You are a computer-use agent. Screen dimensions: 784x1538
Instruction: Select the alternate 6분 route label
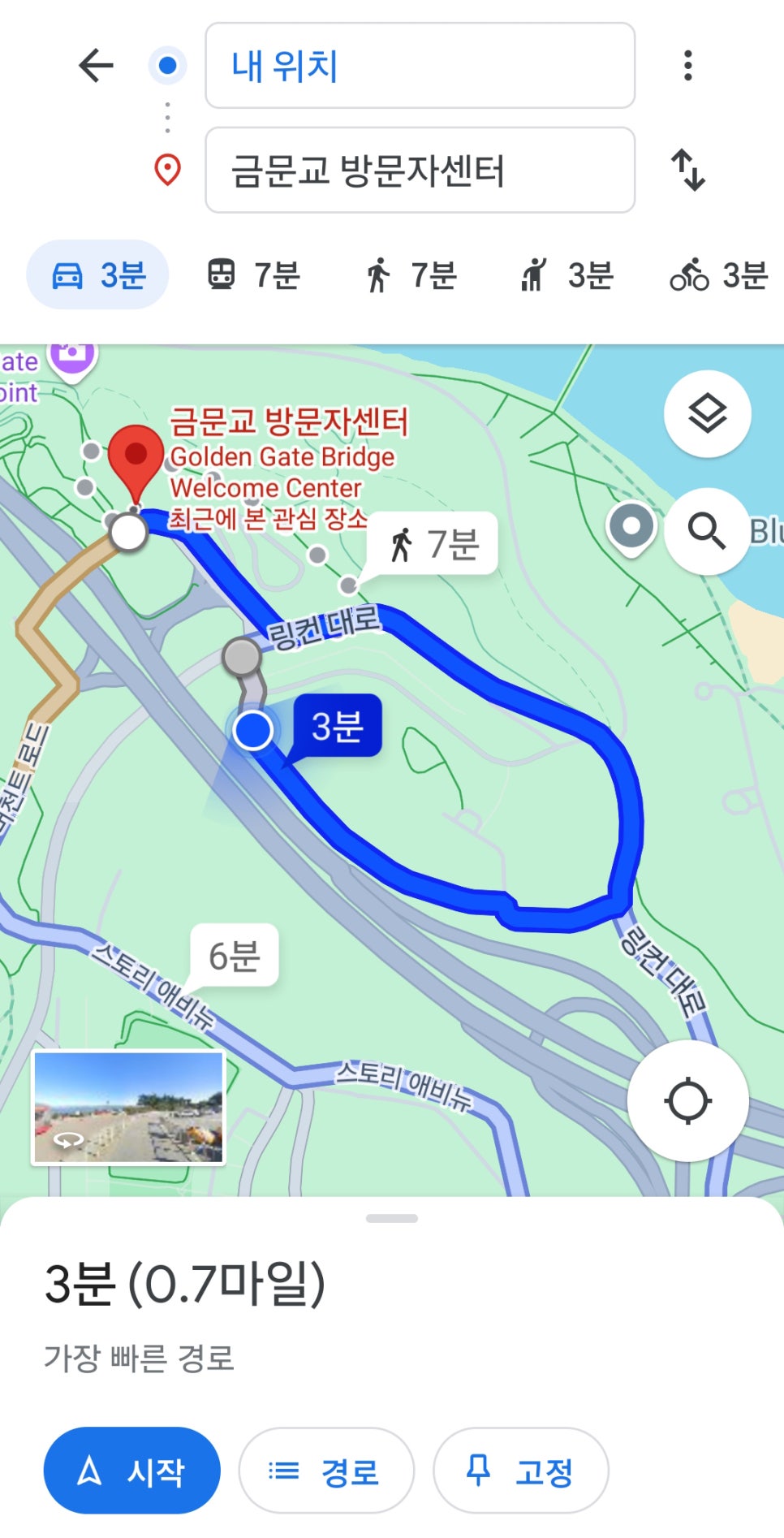pos(235,956)
